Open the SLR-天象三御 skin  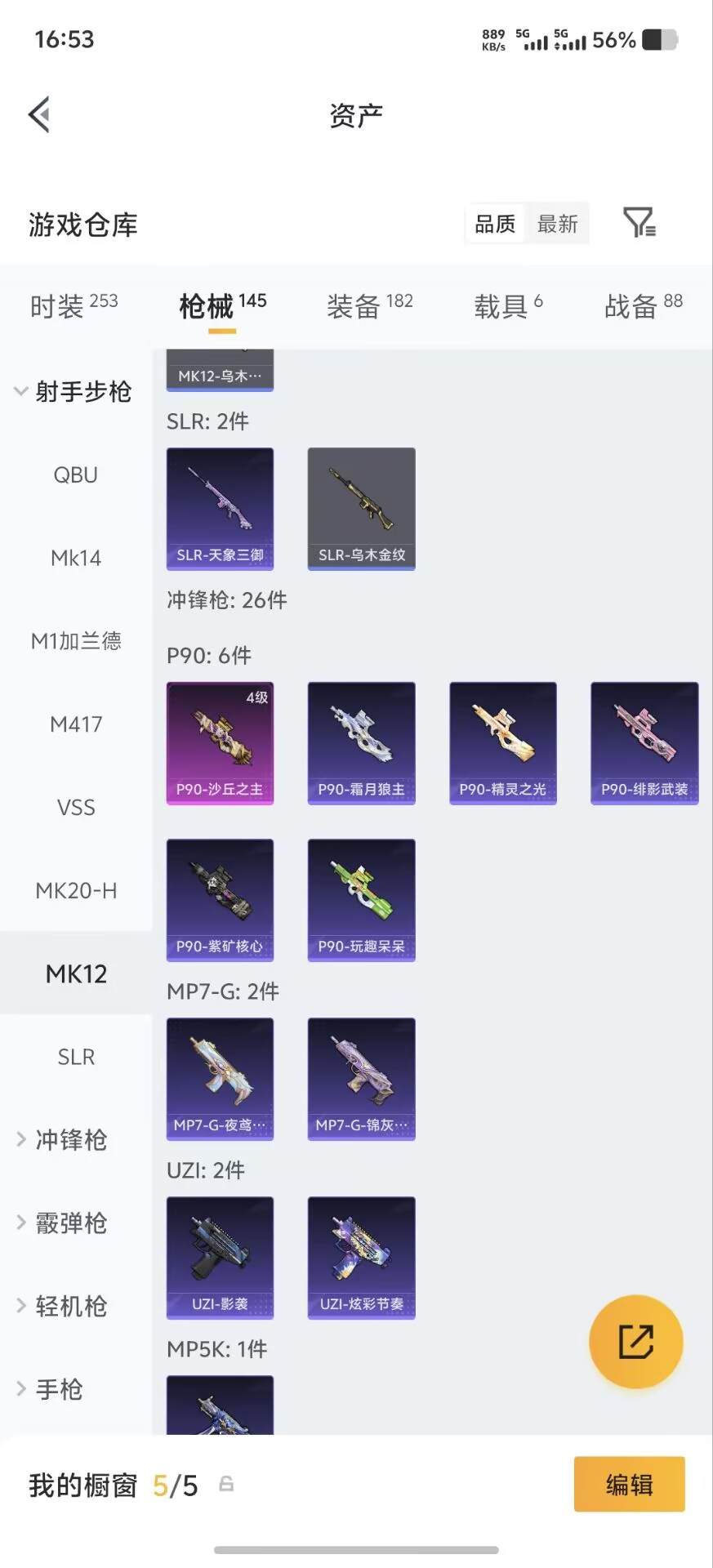tap(220, 509)
